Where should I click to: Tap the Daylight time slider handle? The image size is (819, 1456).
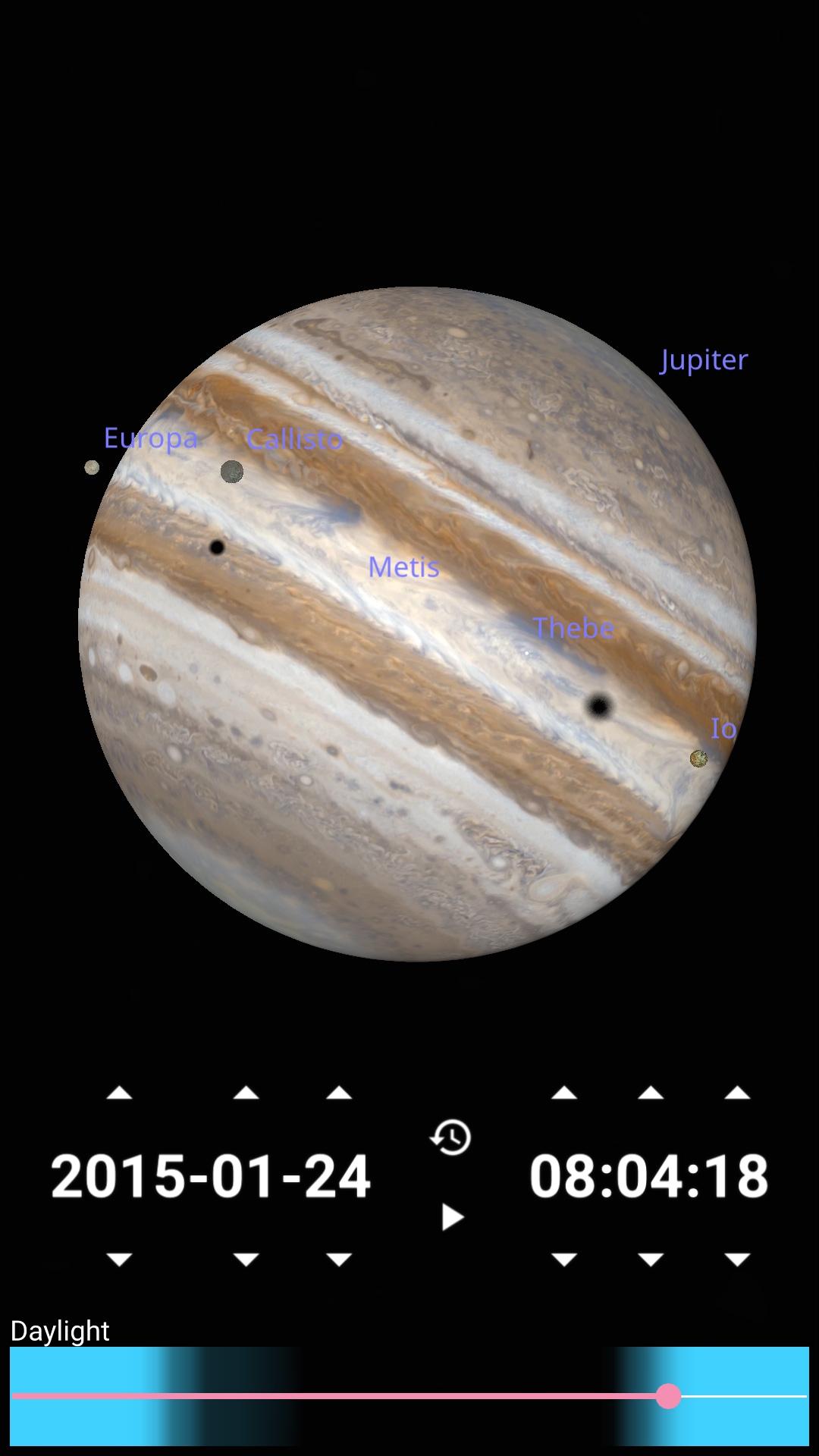668,1396
